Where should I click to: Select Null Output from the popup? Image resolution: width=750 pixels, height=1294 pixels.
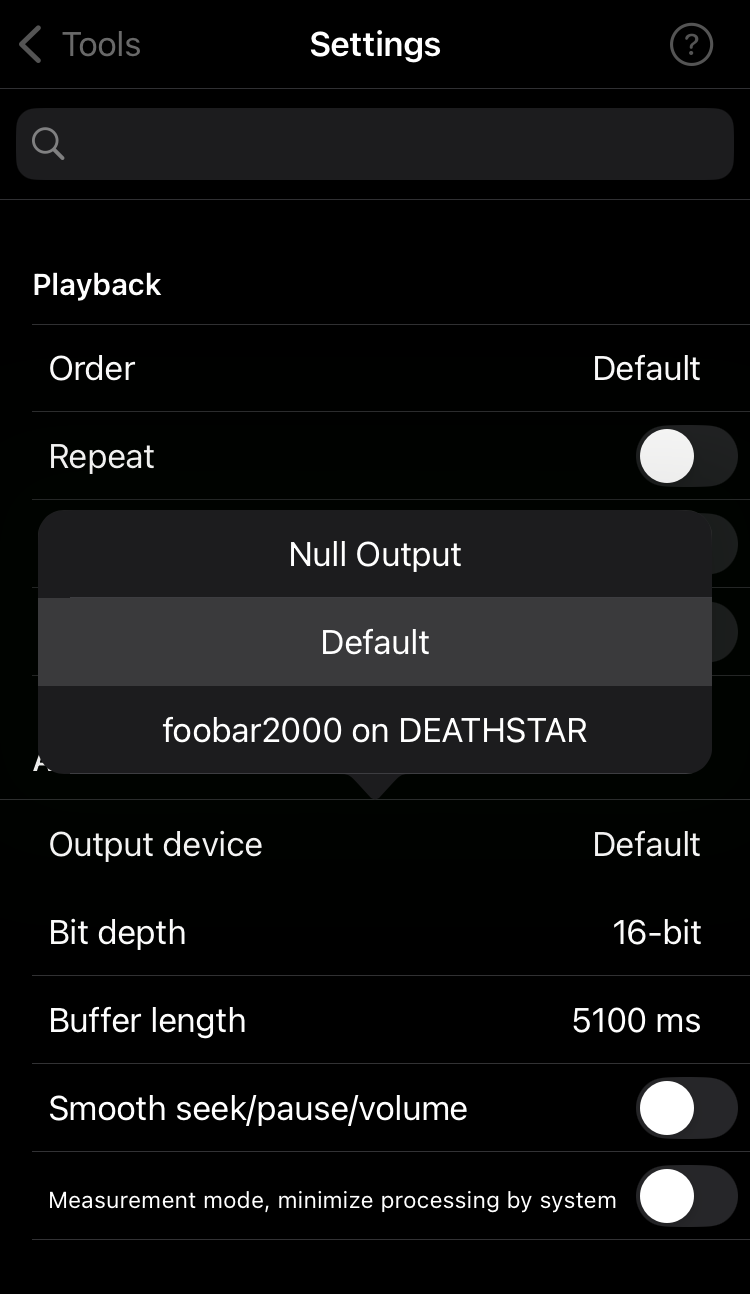375,554
